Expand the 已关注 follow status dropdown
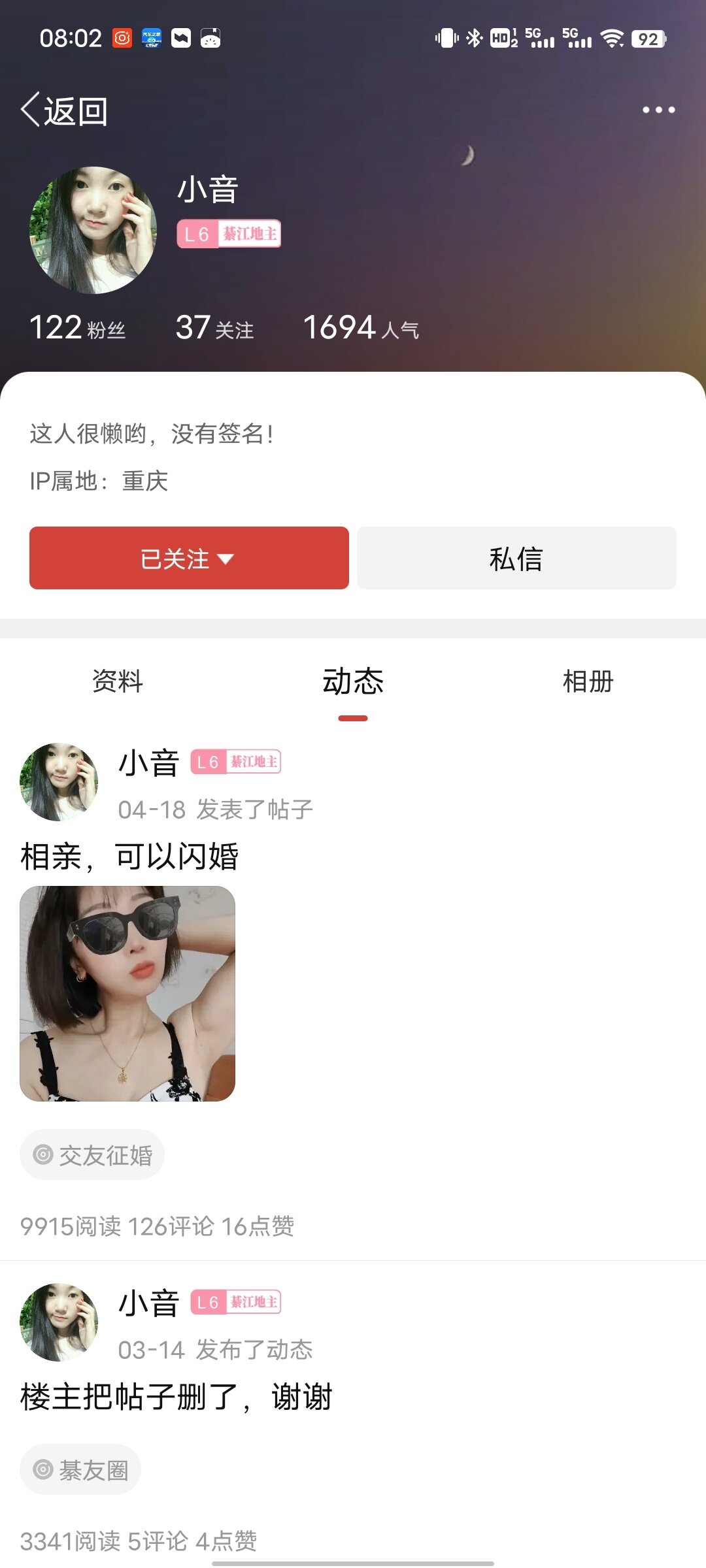This screenshot has width=706, height=1568. [189, 558]
